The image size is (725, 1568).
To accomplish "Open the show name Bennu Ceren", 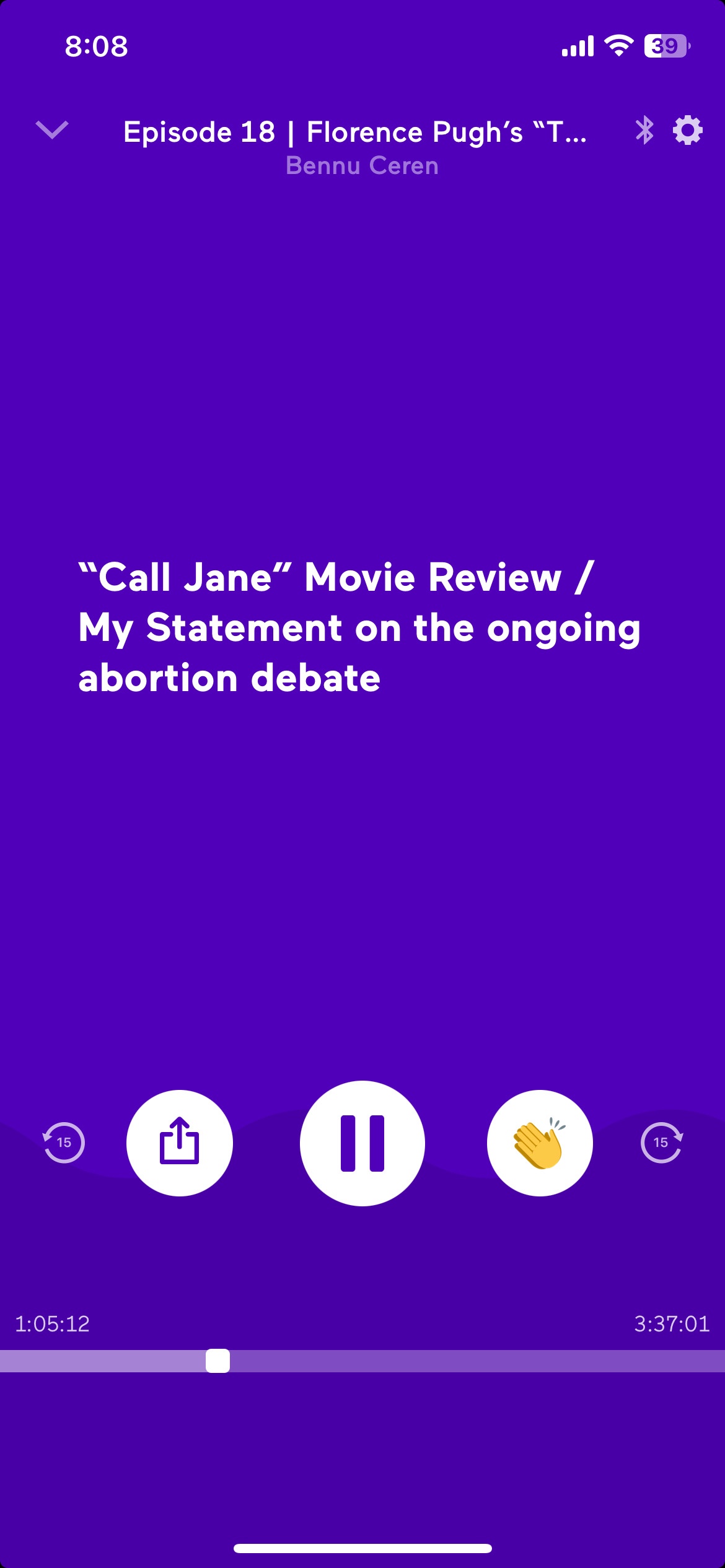I will pyautogui.click(x=362, y=166).
